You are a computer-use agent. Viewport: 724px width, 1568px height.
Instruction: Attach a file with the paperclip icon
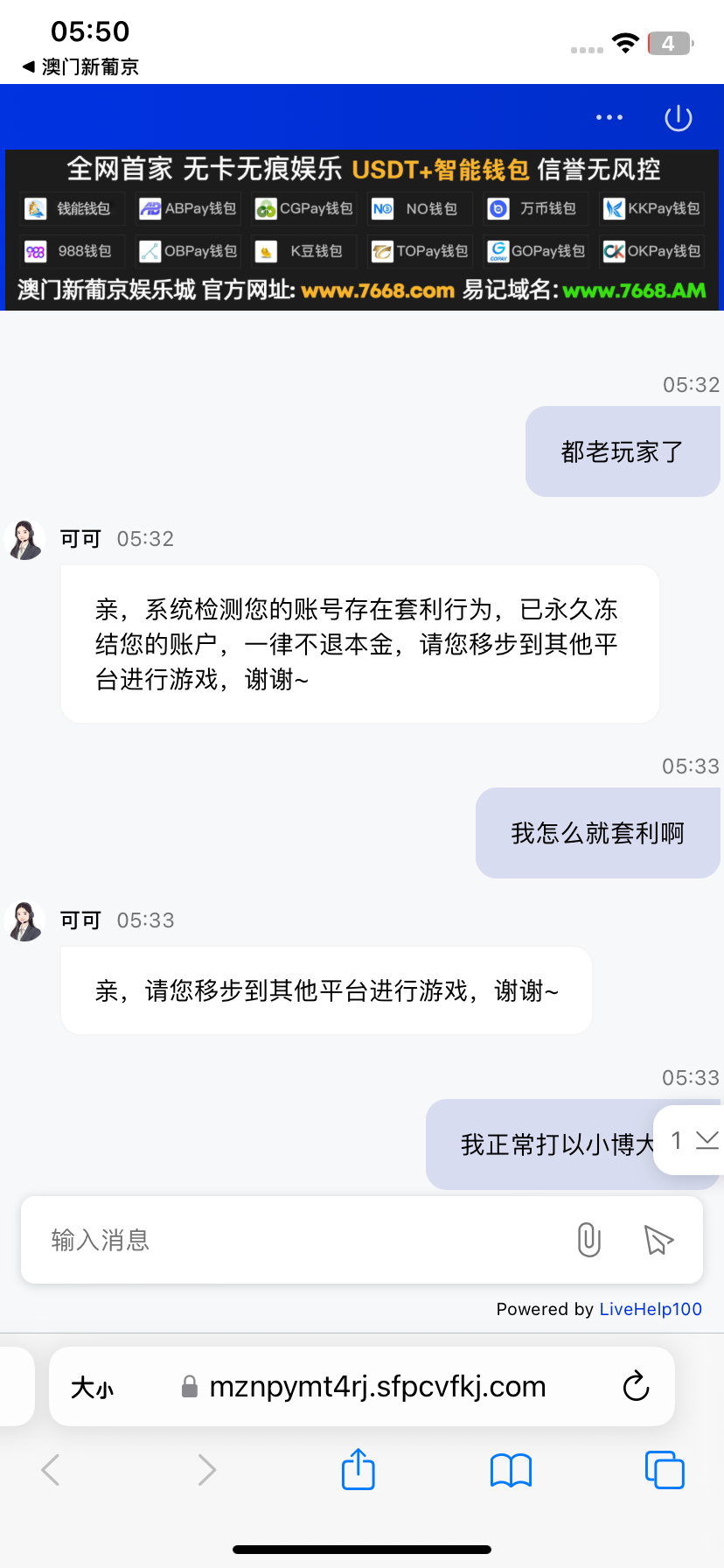click(x=588, y=1240)
